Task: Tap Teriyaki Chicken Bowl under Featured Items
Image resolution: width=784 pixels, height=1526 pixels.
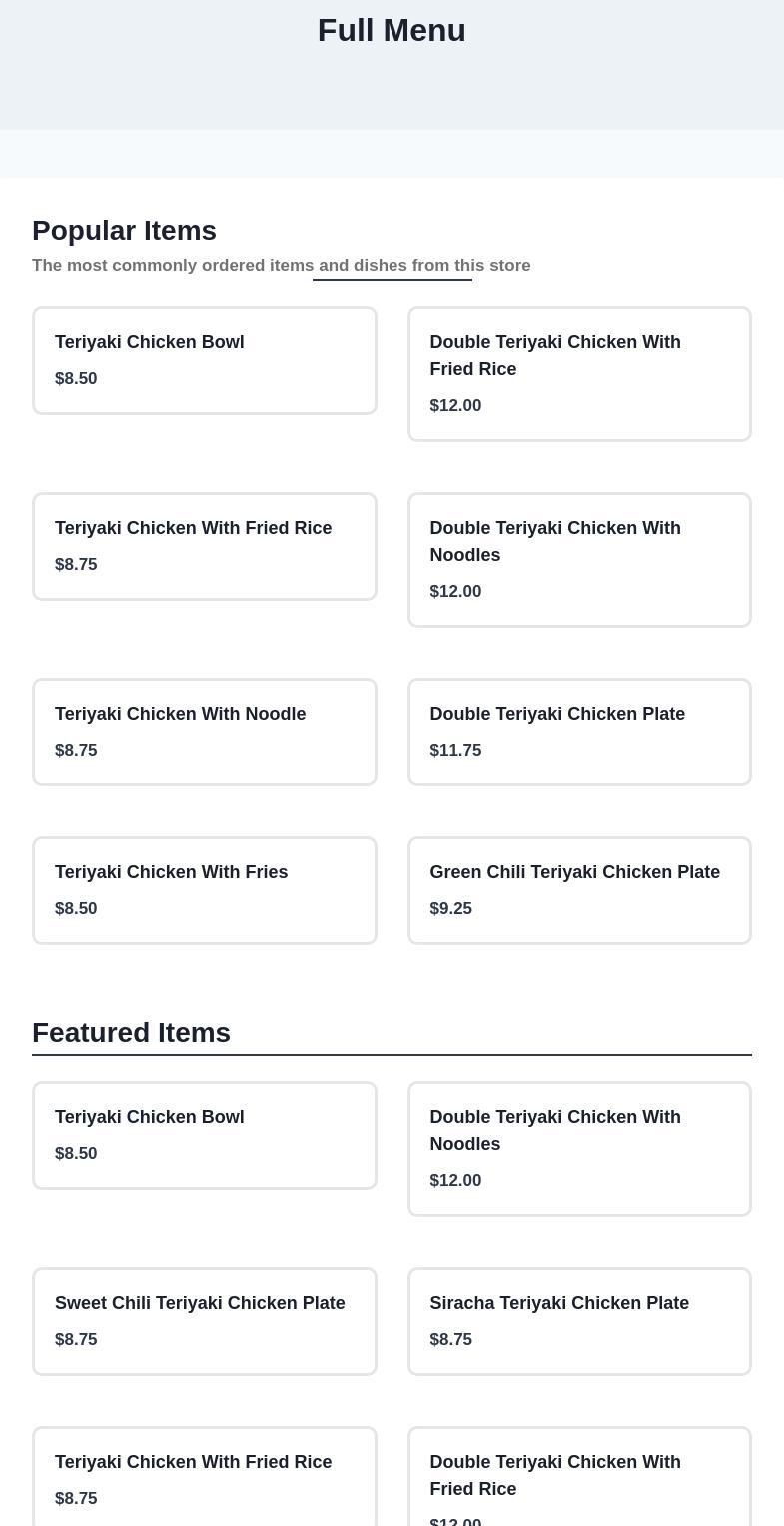Action: click(204, 1135)
